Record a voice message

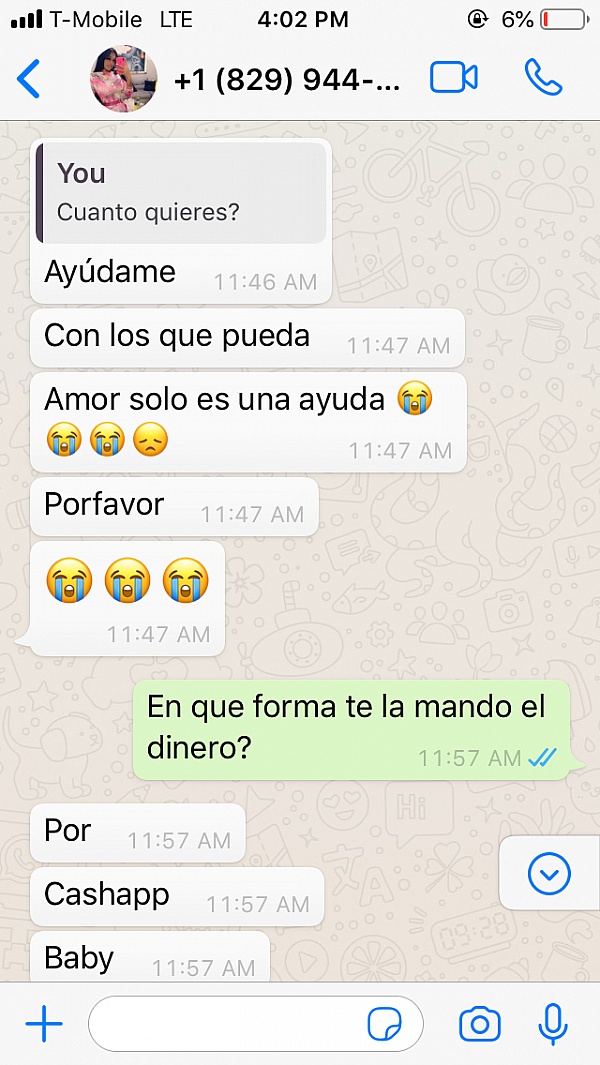tap(552, 1024)
